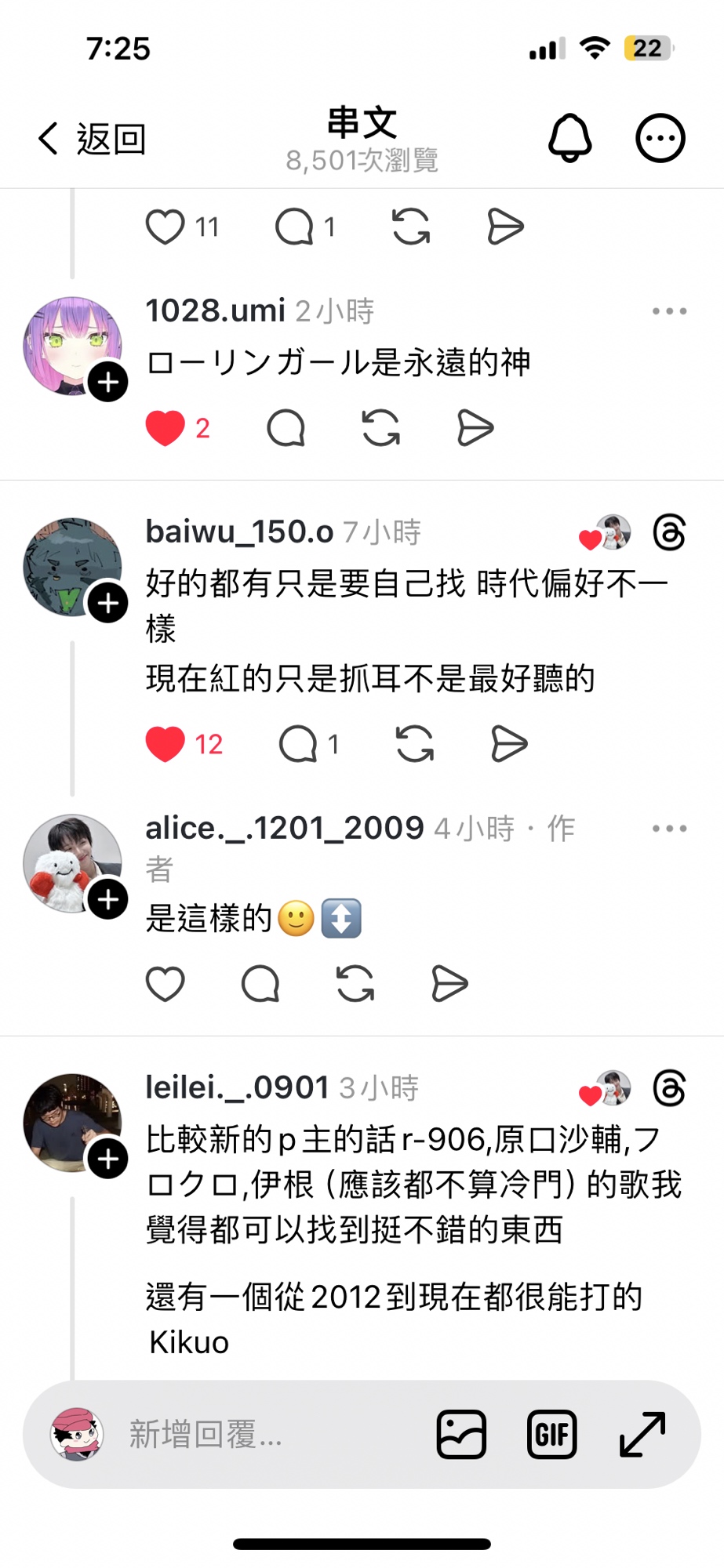Repost 1028.umi's comment
The height and width of the screenshot is (1568, 724).
tap(381, 428)
